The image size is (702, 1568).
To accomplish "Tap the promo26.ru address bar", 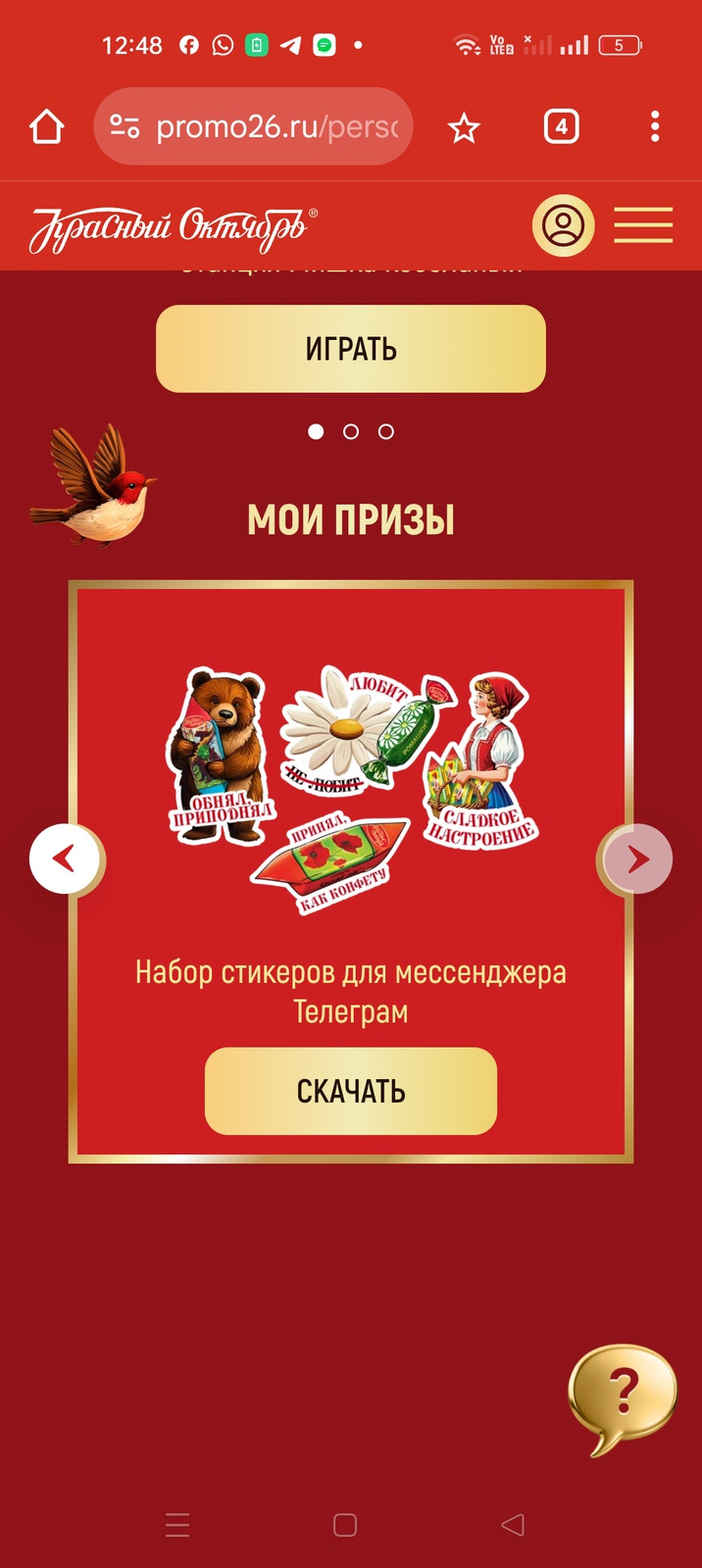I will pos(253,127).
